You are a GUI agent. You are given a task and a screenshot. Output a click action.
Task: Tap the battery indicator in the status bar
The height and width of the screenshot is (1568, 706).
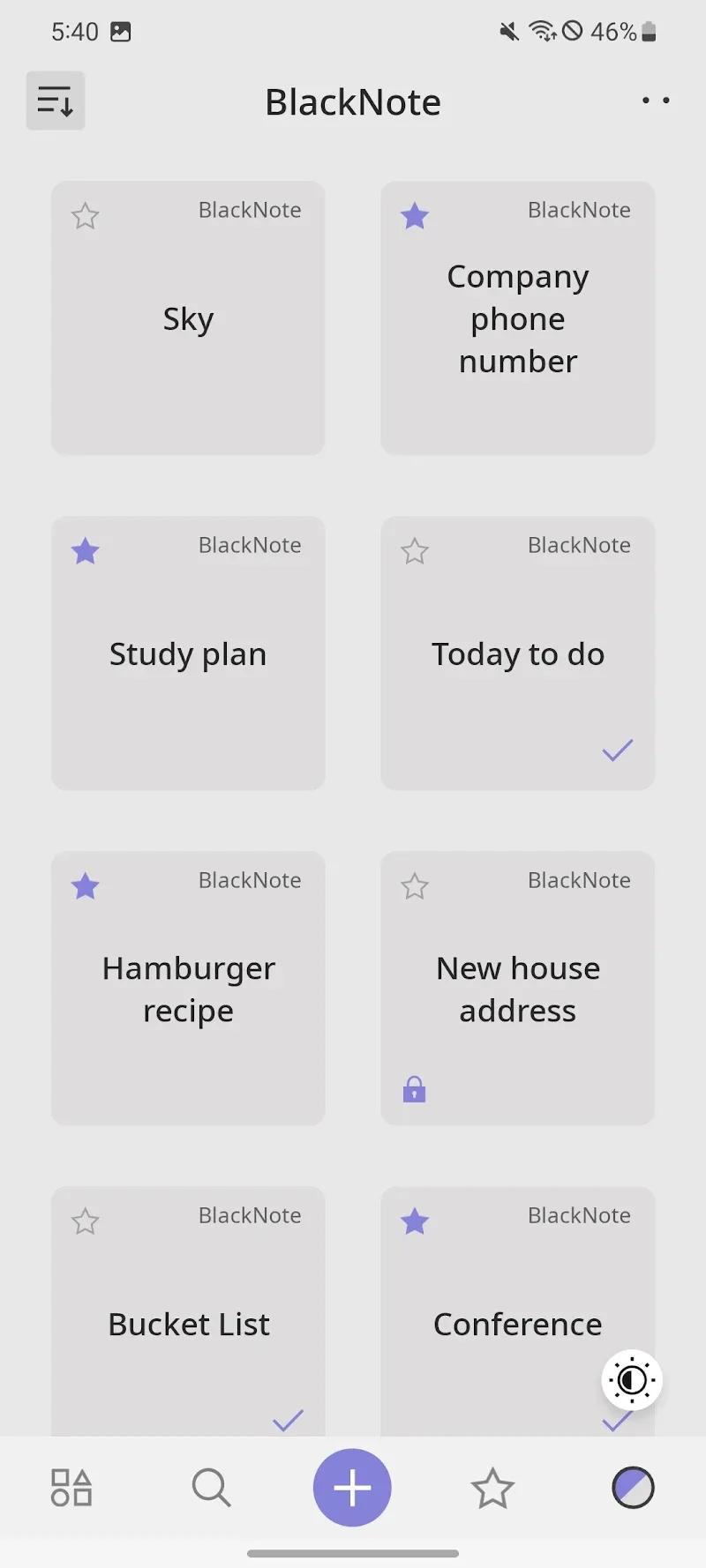(647, 32)
